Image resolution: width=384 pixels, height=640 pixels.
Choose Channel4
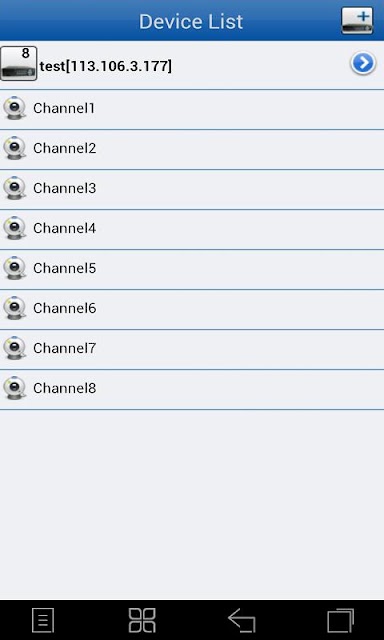tap(192, 229)
